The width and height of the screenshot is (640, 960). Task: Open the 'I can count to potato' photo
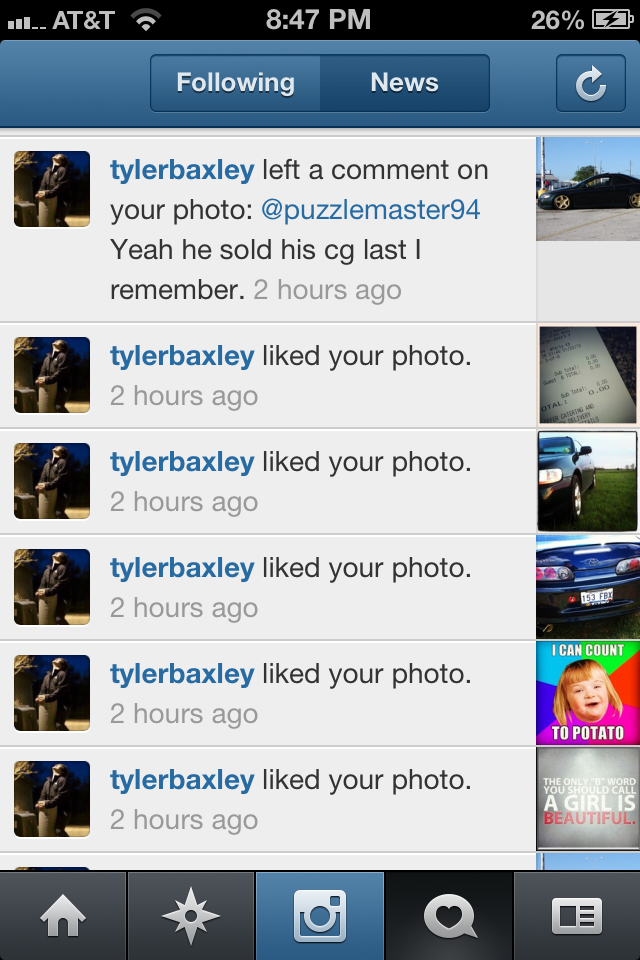pos(588,693)
